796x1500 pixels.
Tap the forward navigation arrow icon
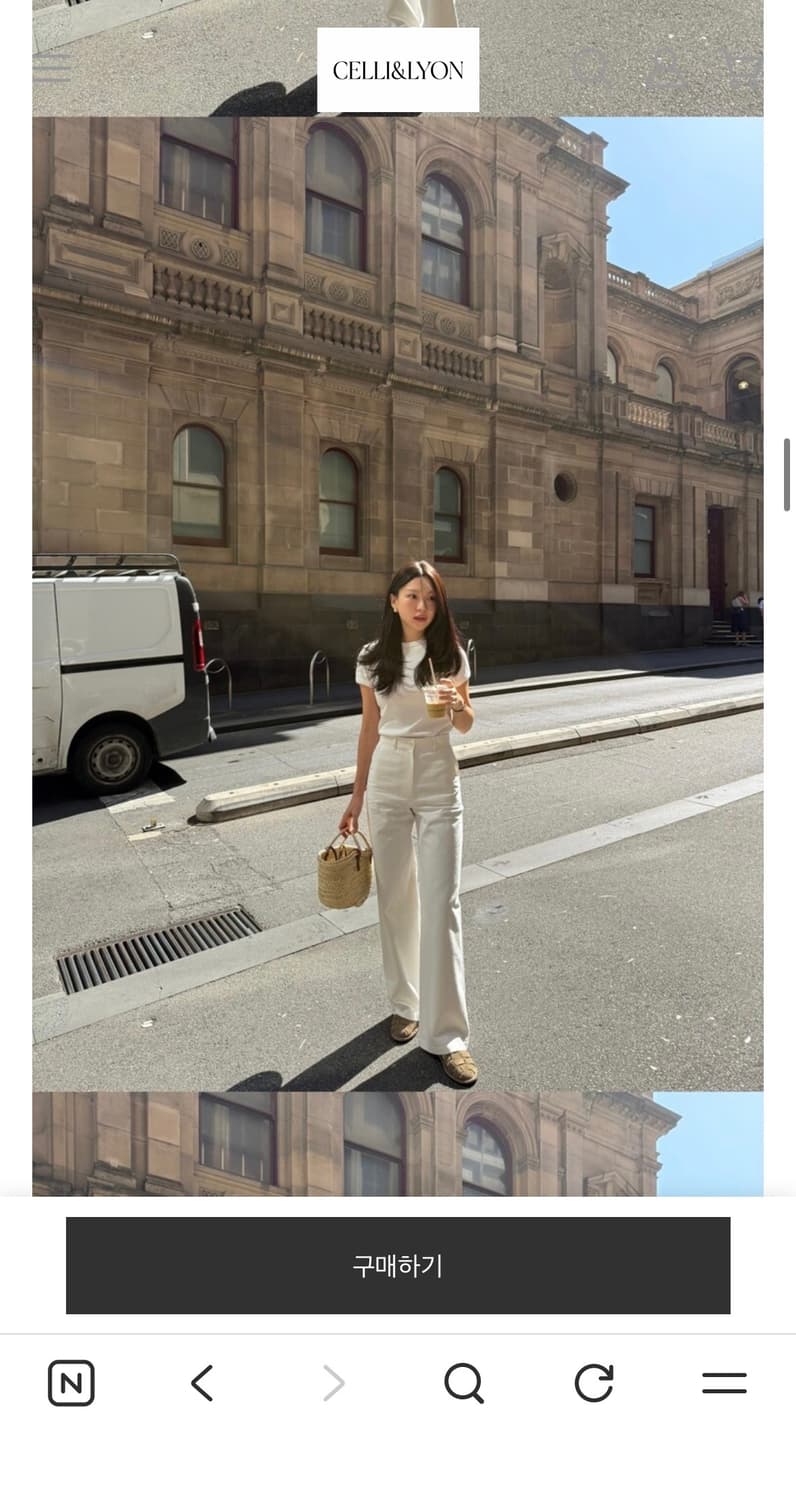pos(333,1384)
